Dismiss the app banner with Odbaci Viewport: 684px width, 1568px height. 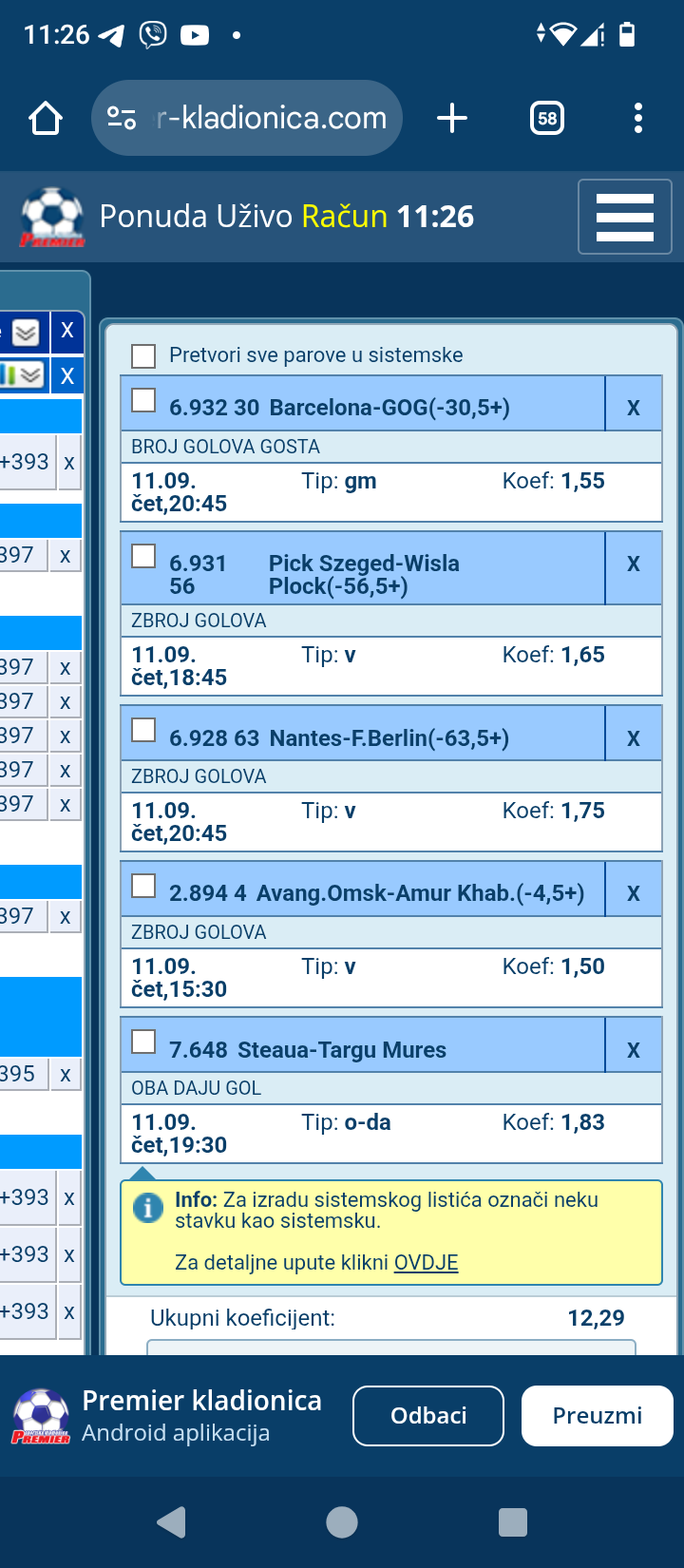pyautogui.click(x=428, y=1416)
